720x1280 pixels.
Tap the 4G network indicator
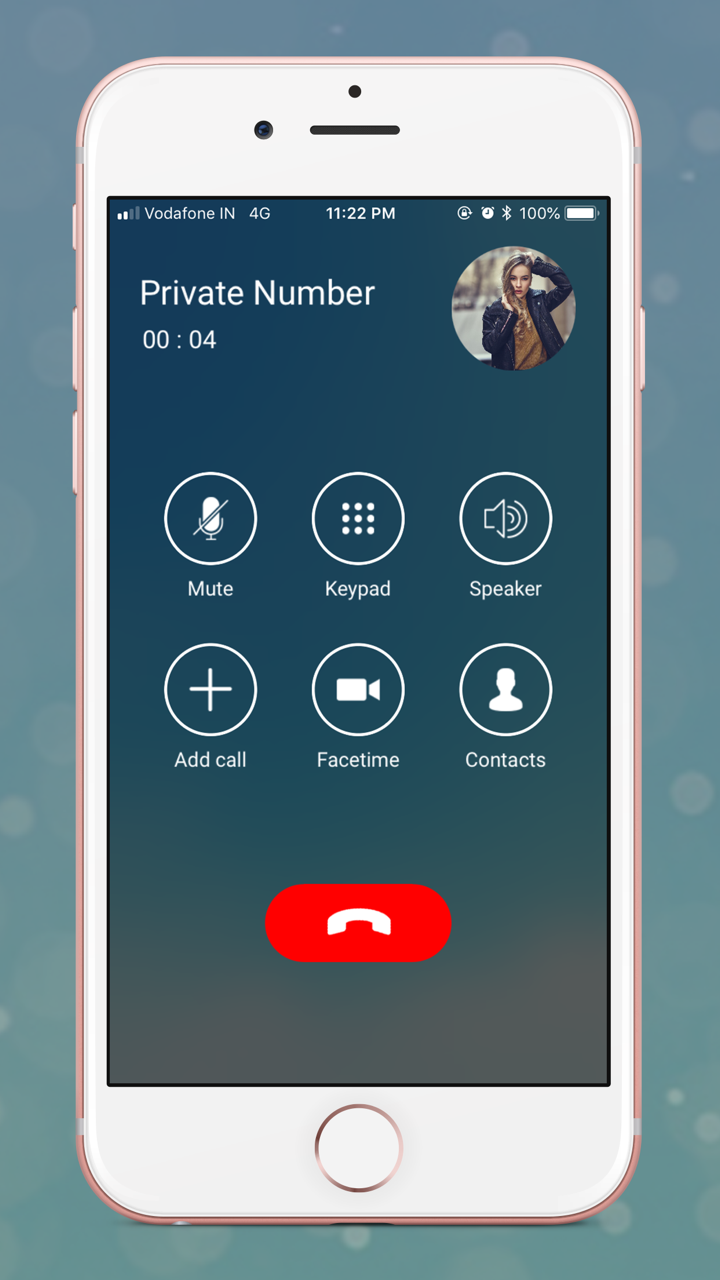(x=258, y=213)
